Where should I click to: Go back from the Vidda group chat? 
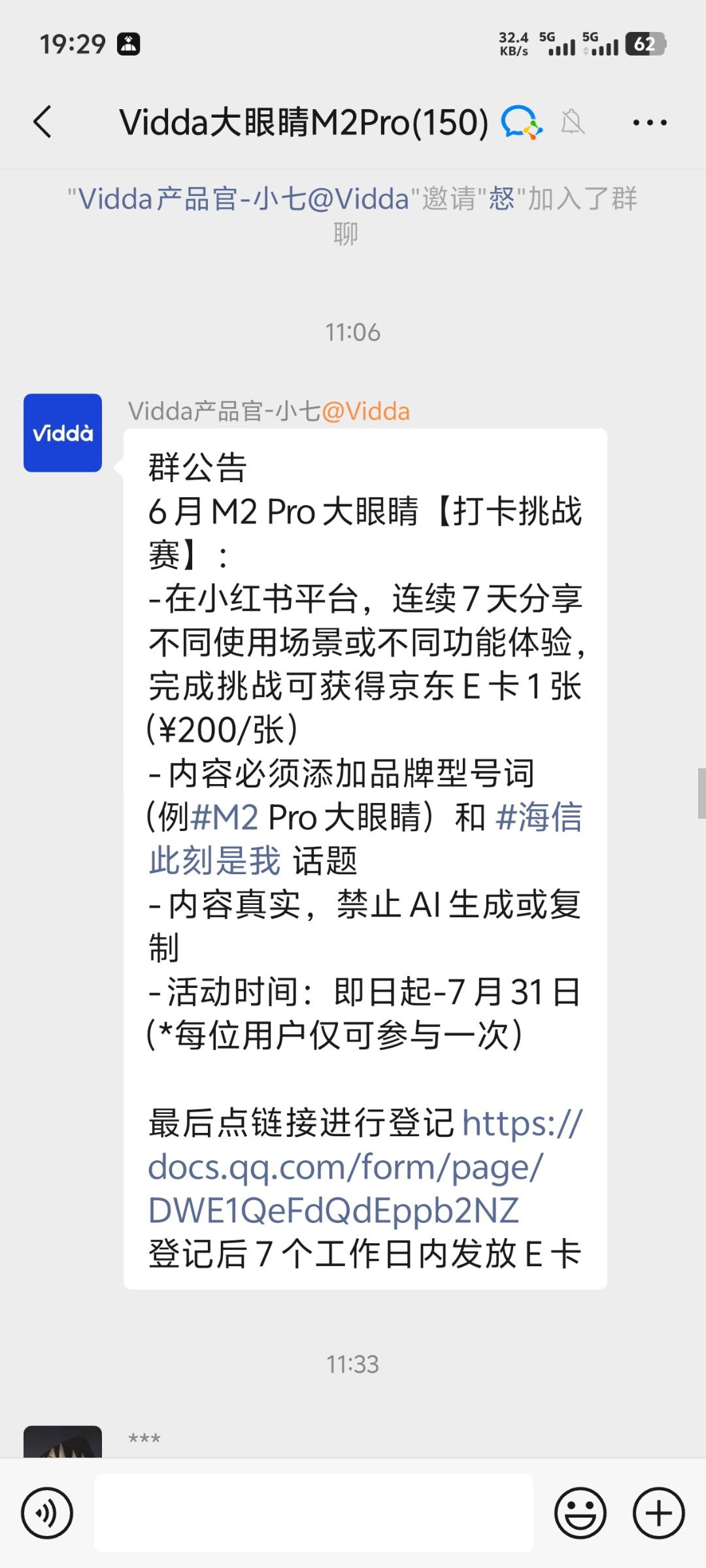click(43, 122)
